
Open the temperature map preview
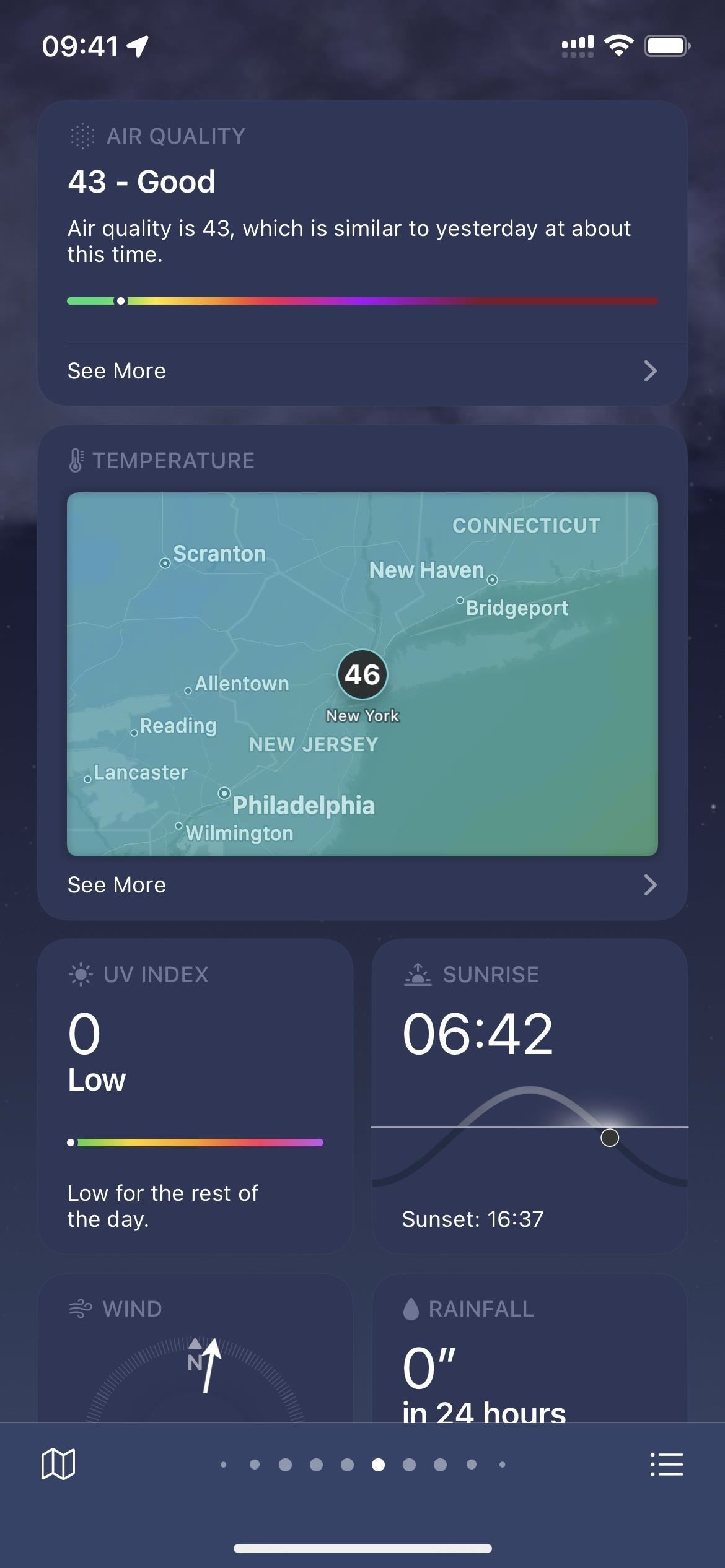(x=362, y=674)
